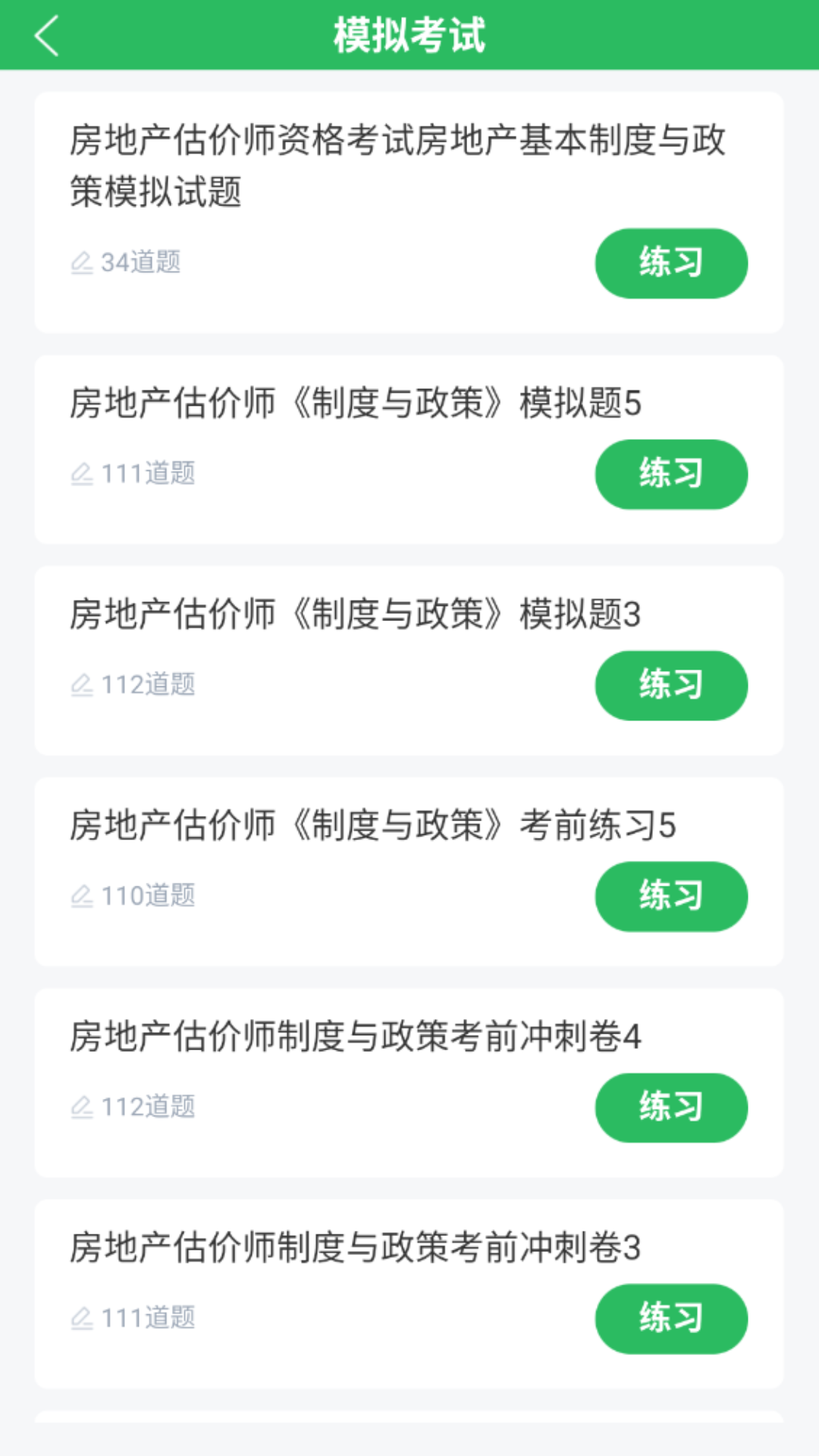Tap the first mock exam title text

coord(397,163)
